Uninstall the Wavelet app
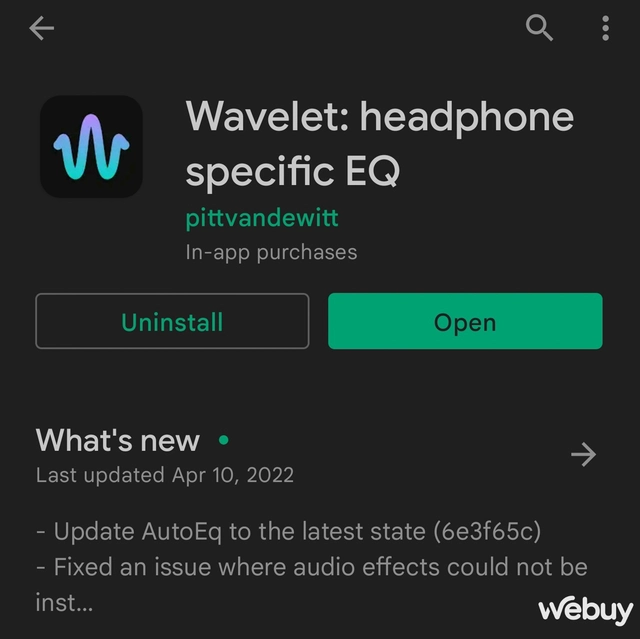Image resolution: width=640 pixels, height=639 pixels. [172, 322]
